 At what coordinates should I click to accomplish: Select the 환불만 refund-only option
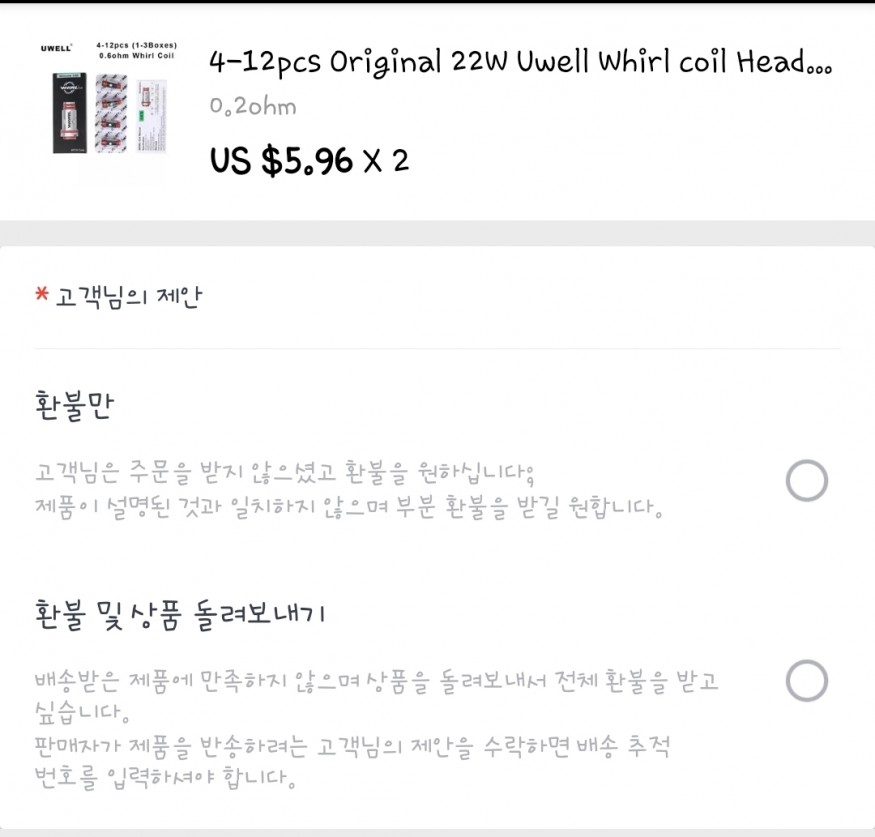[806, 481]
